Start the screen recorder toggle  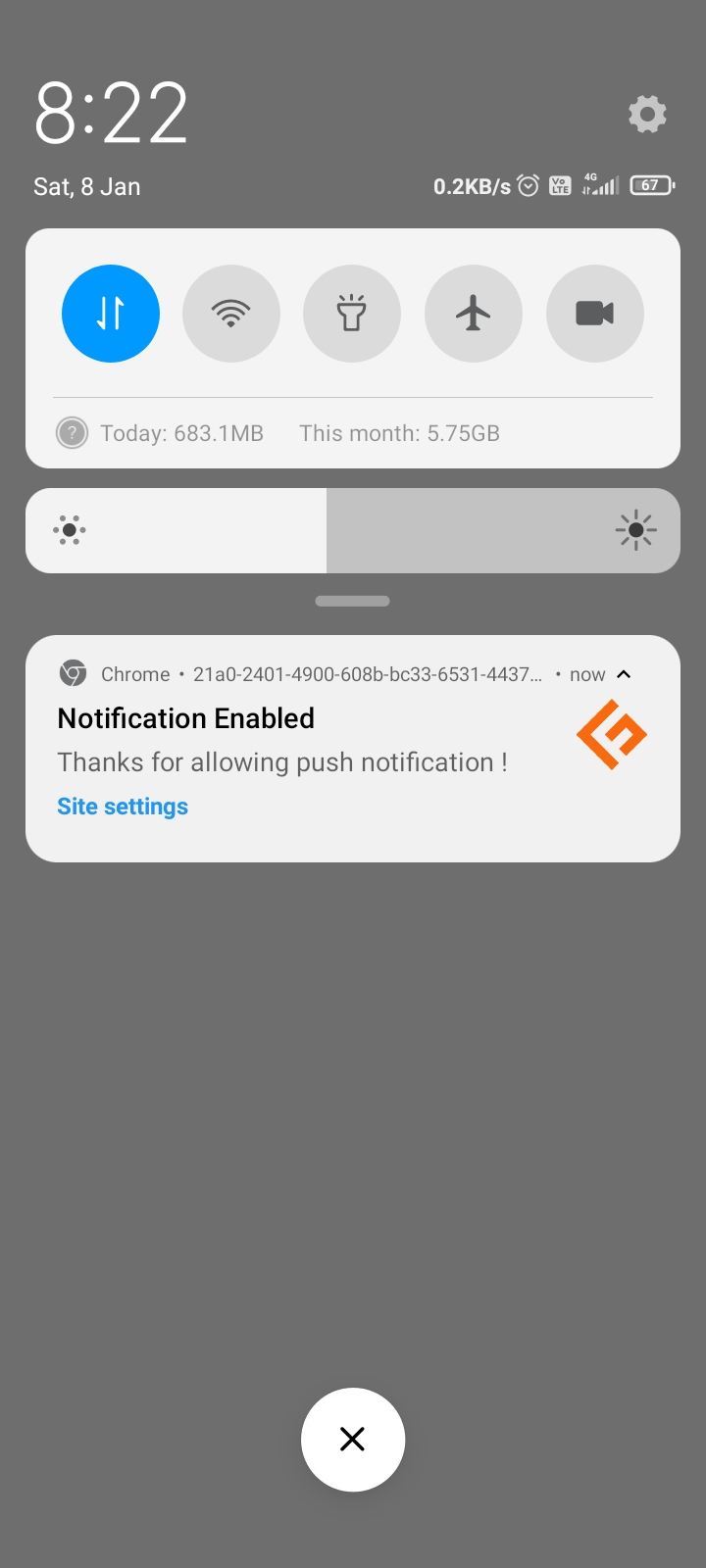[595, 314]
